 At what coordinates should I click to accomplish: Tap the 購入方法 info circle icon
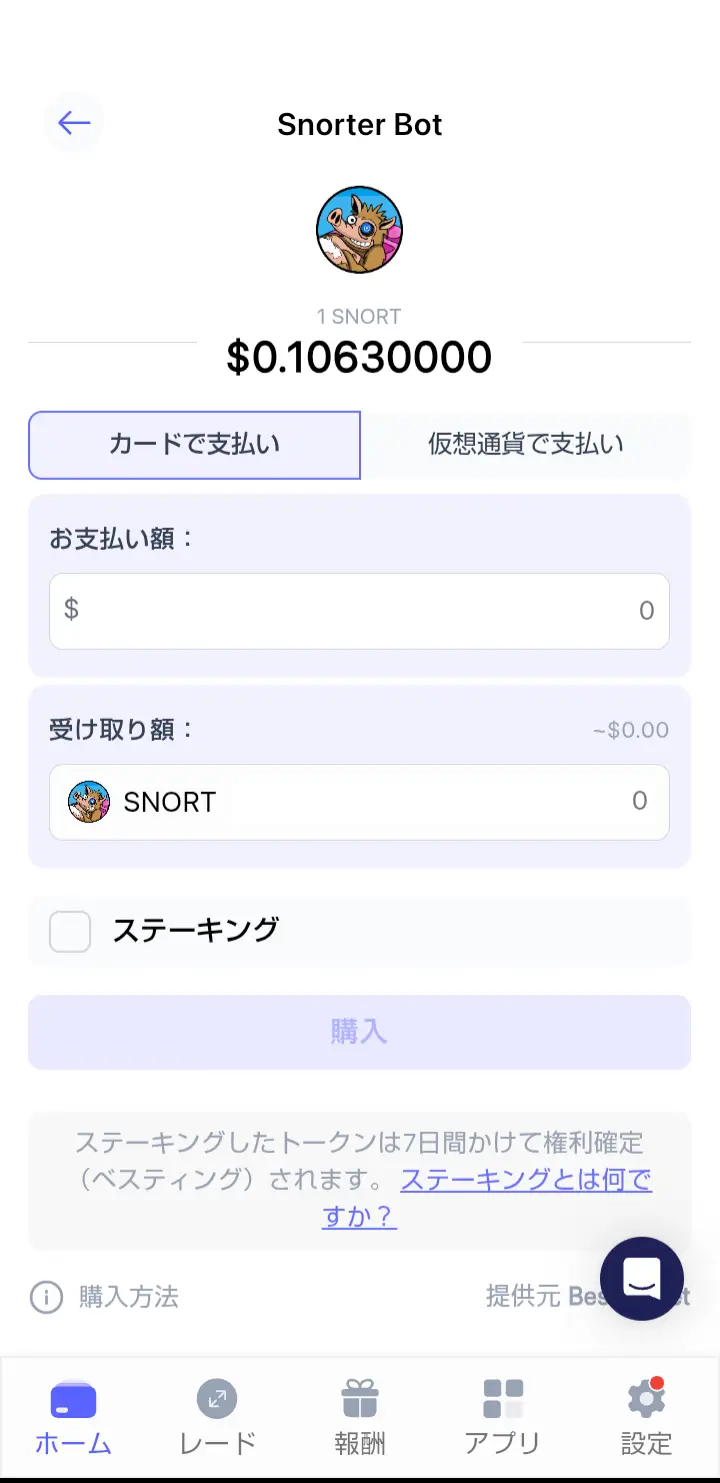click(44, 1297)
